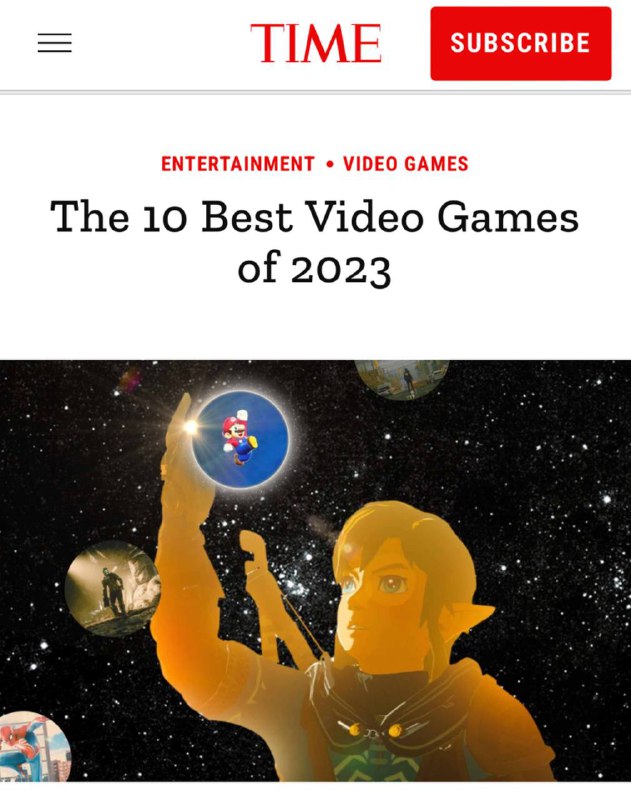Open the hamburger navigation menu
Image resolution: width=631 pixels, height=800 pixels.
55,43
